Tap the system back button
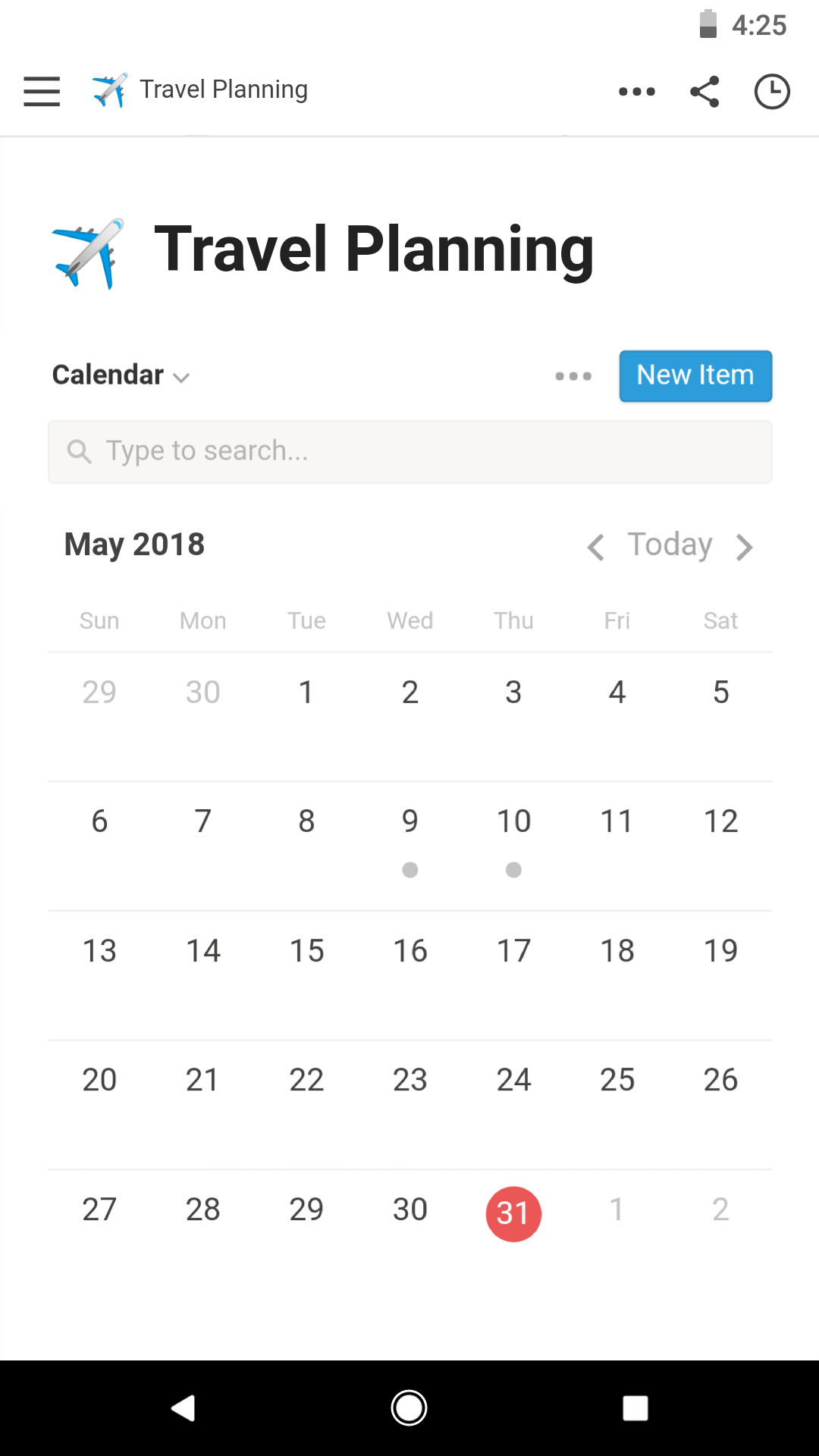 click(184, 1408)
